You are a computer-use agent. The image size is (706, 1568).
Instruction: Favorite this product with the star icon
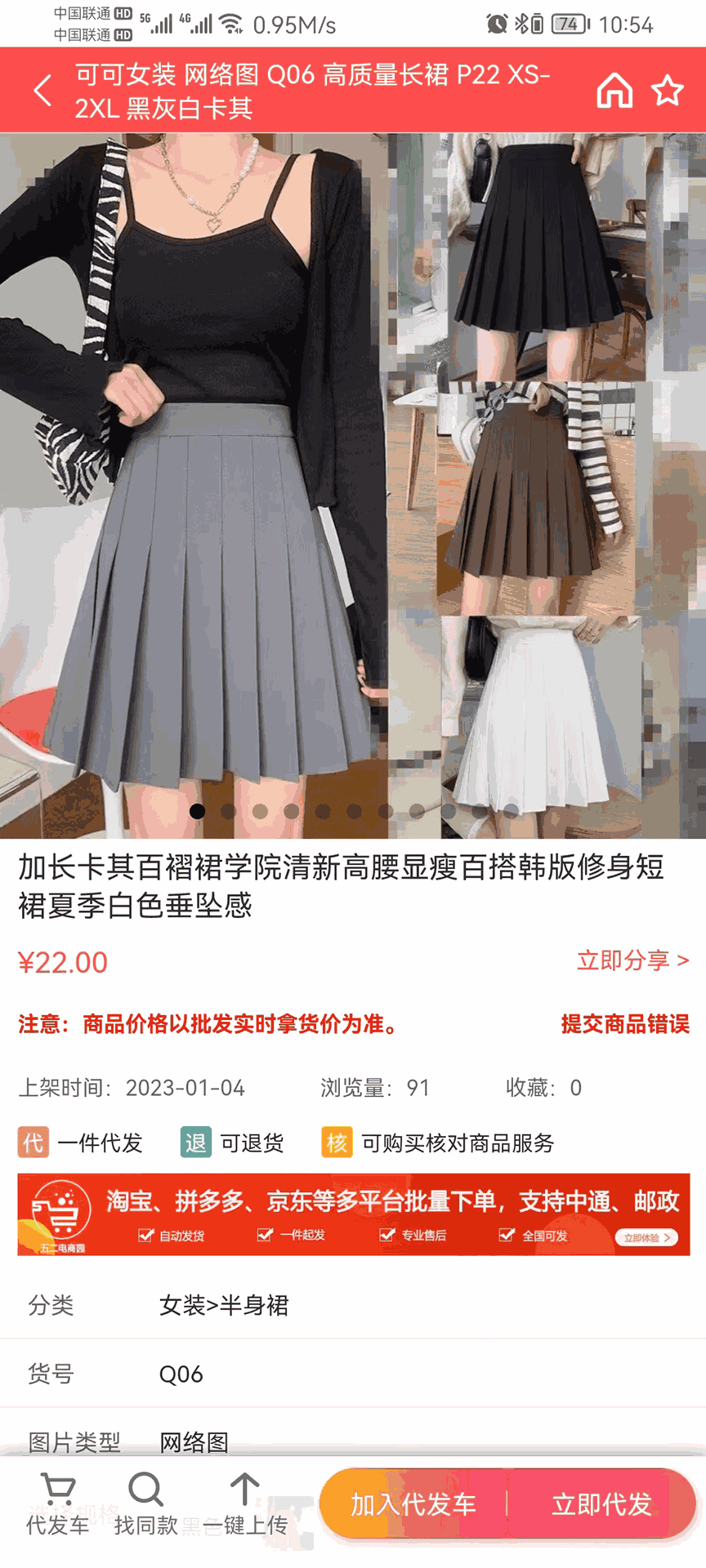668,90
